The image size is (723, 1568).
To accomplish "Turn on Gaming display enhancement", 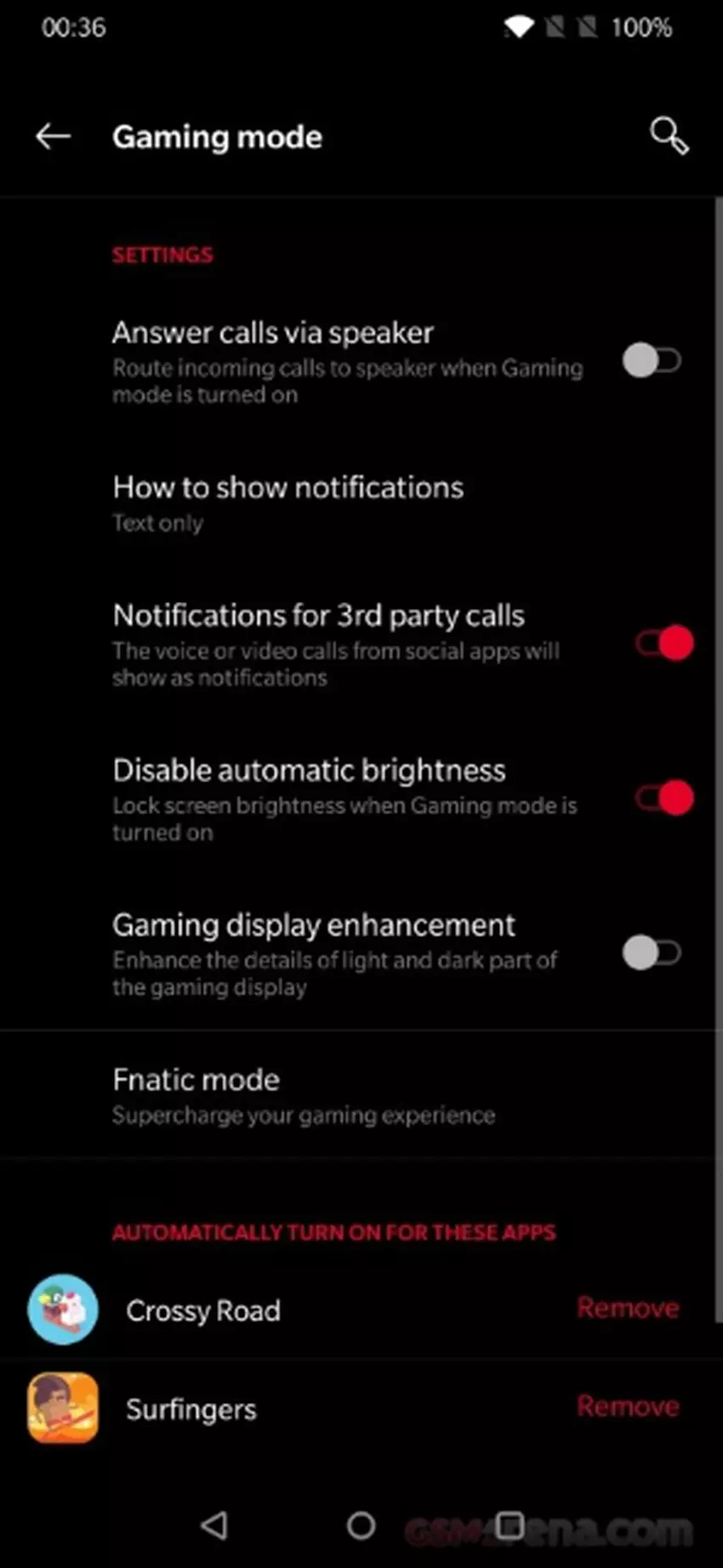I will pos(652,952).
